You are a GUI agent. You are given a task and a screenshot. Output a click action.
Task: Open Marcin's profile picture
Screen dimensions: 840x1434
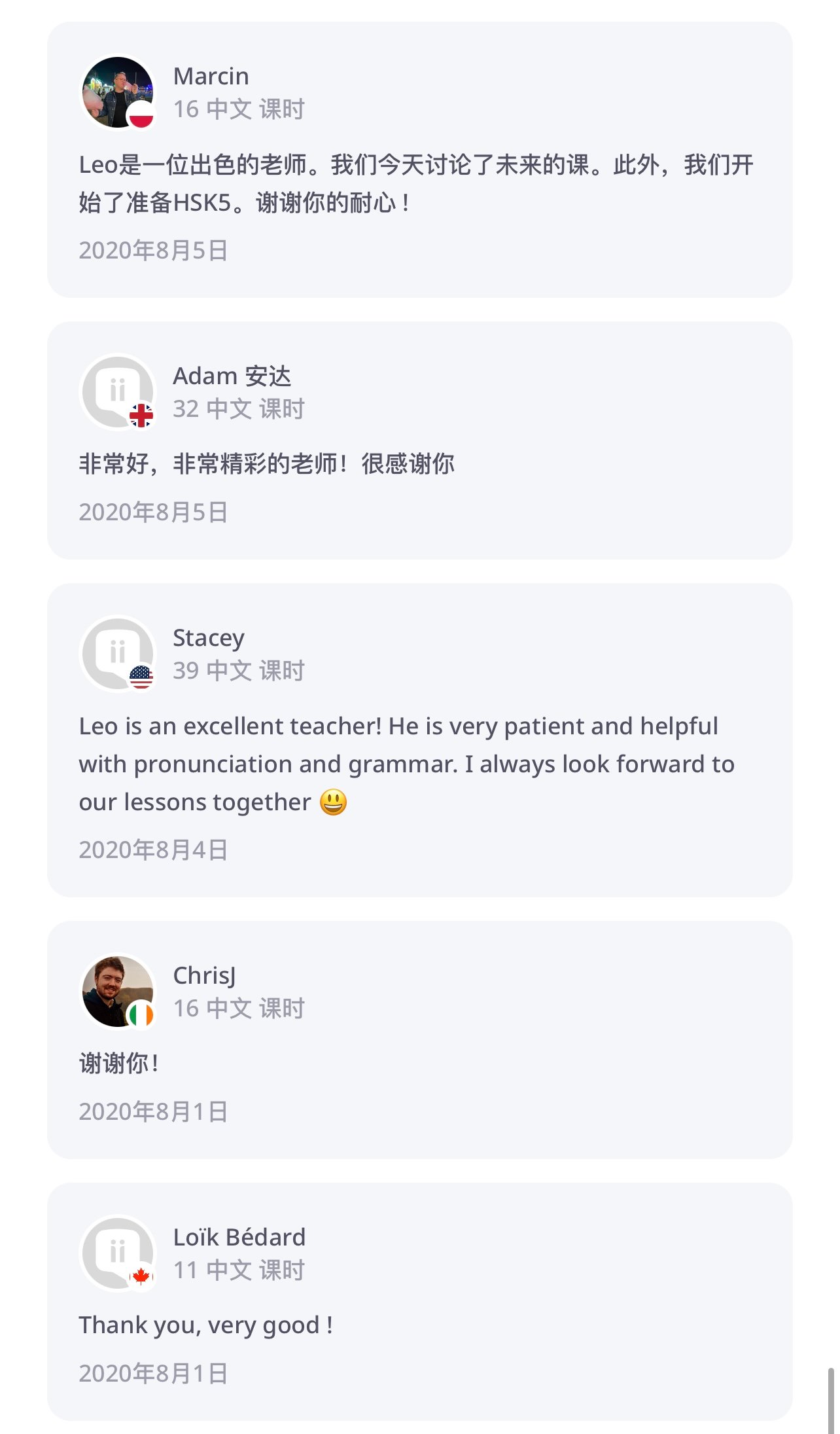pos(118,92)
